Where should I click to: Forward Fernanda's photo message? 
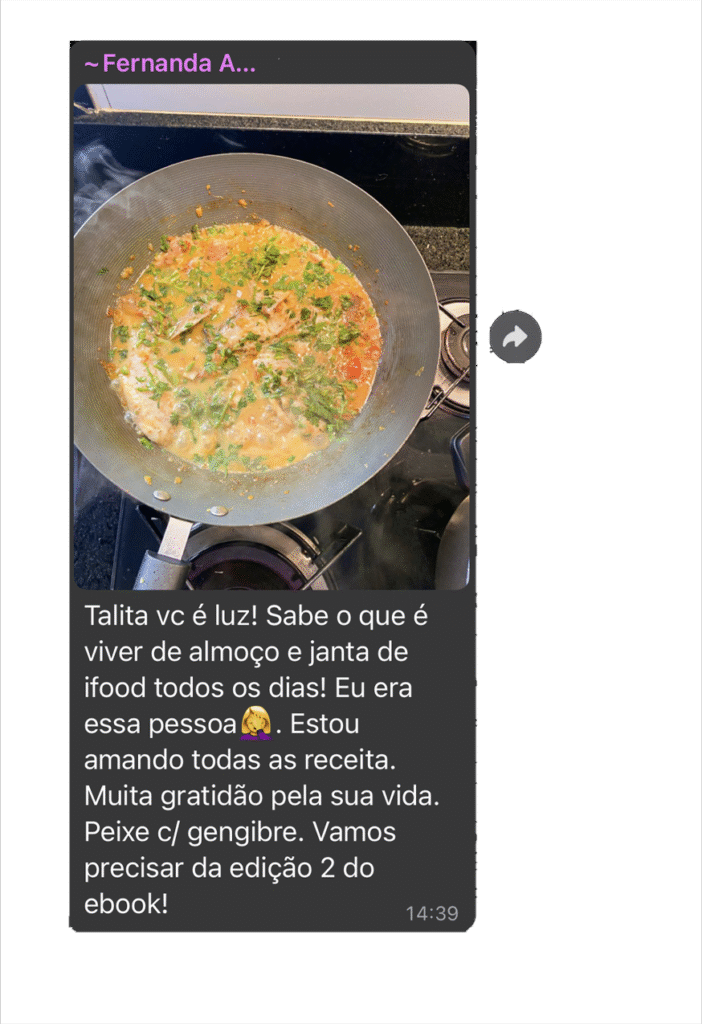515,337
